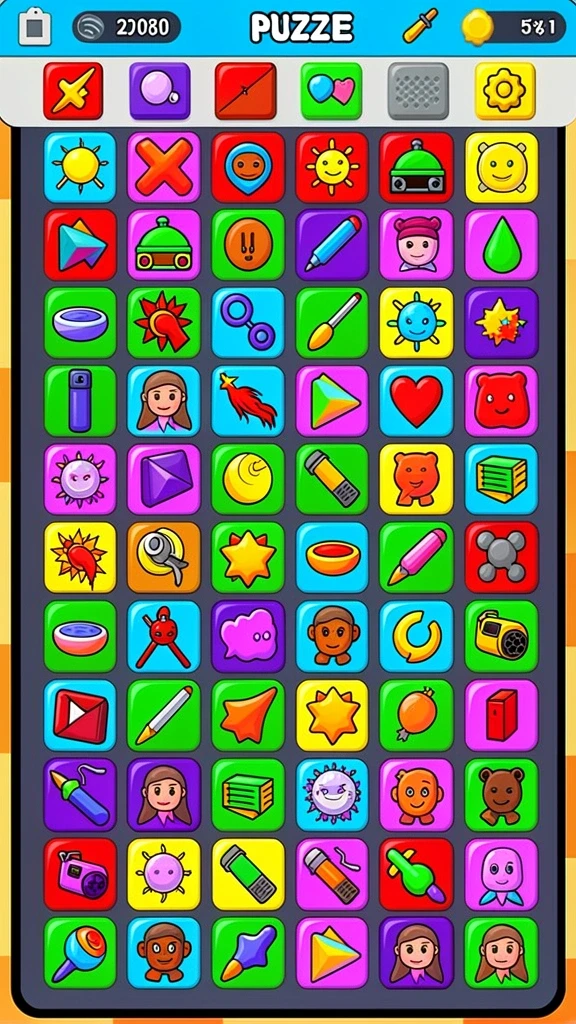Select the purple bubble booster
Image resolution: width=576 pixels, height=1024 pixels.
159,91
